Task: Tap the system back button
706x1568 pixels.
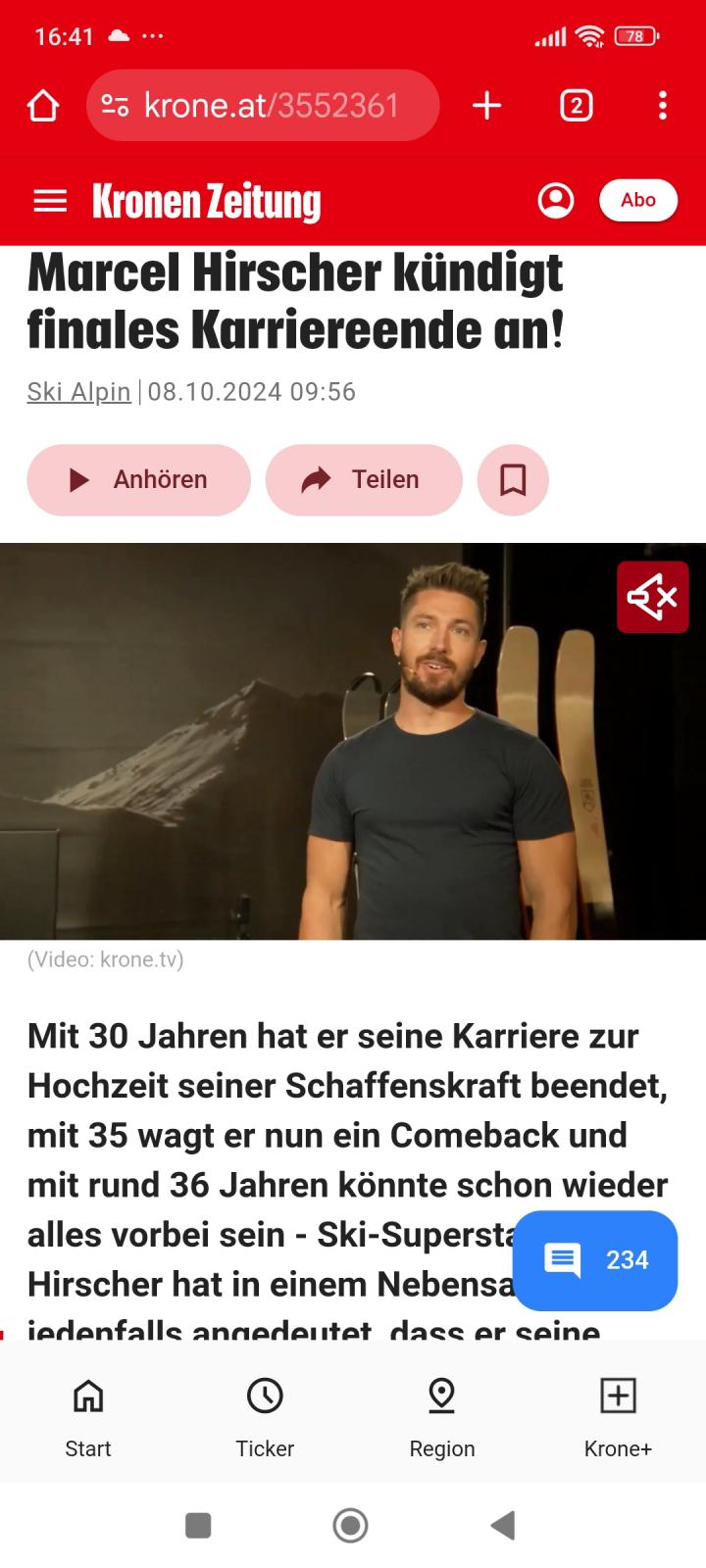Action: click(503, 1525)
